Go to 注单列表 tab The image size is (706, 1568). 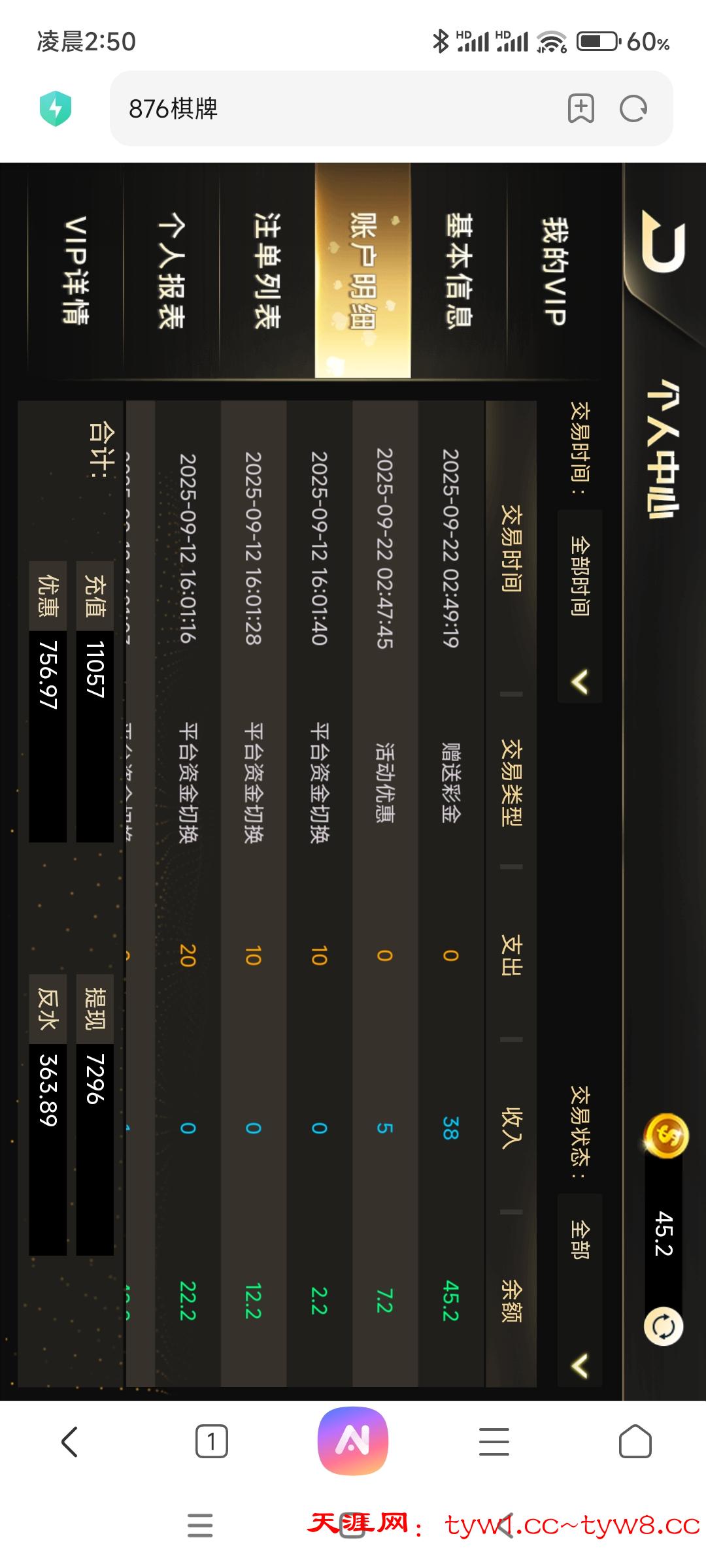(x=267, y=270)
